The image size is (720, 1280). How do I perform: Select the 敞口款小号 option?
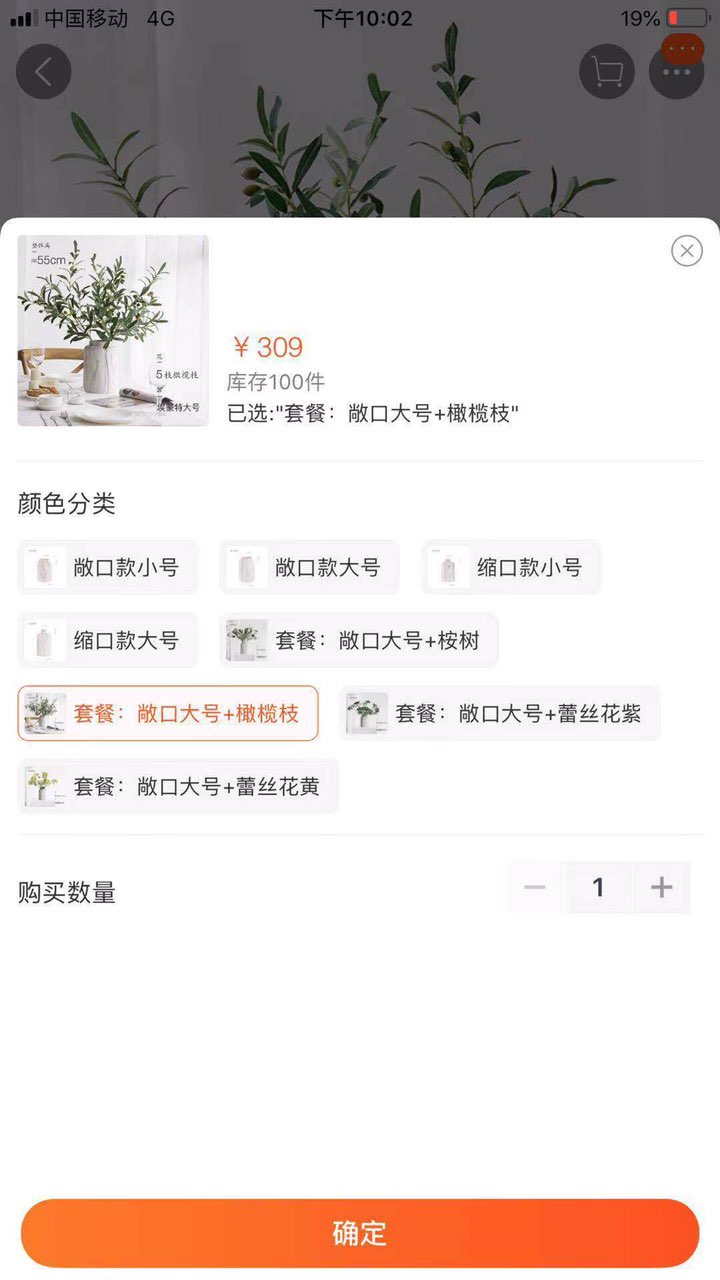pyautogui.click(x=108, y=568)
